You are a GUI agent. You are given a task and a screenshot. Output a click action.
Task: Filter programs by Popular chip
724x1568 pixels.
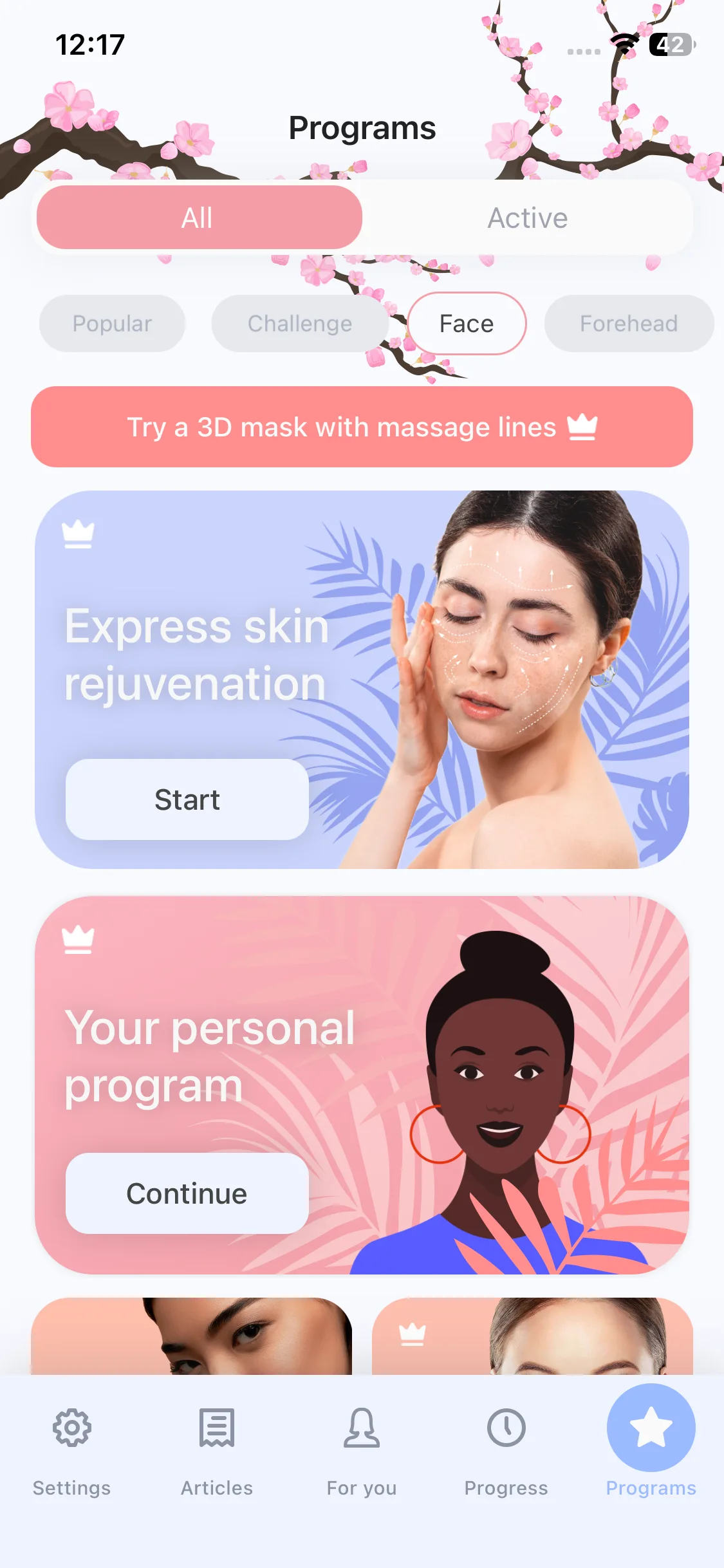112,323
